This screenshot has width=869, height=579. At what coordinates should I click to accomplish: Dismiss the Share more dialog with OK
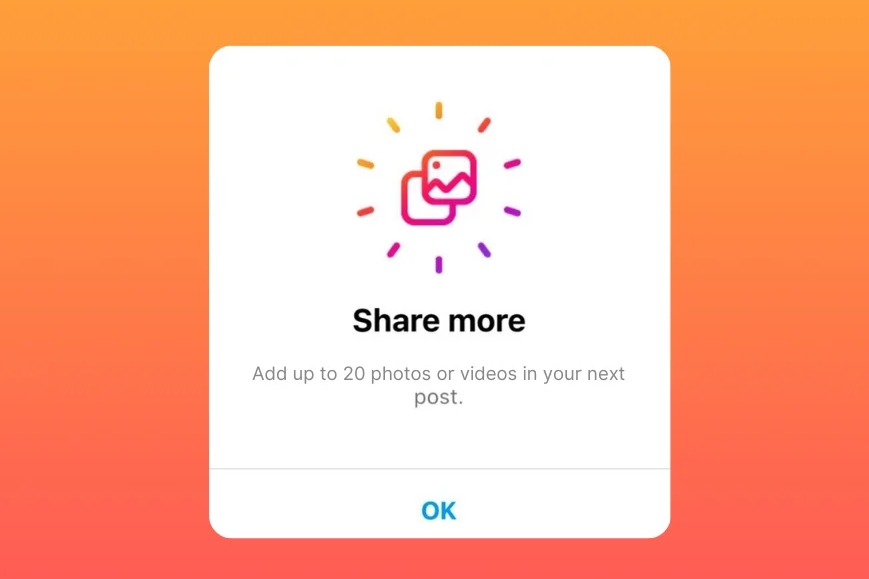pyautogui.click(x=438, y=510)
